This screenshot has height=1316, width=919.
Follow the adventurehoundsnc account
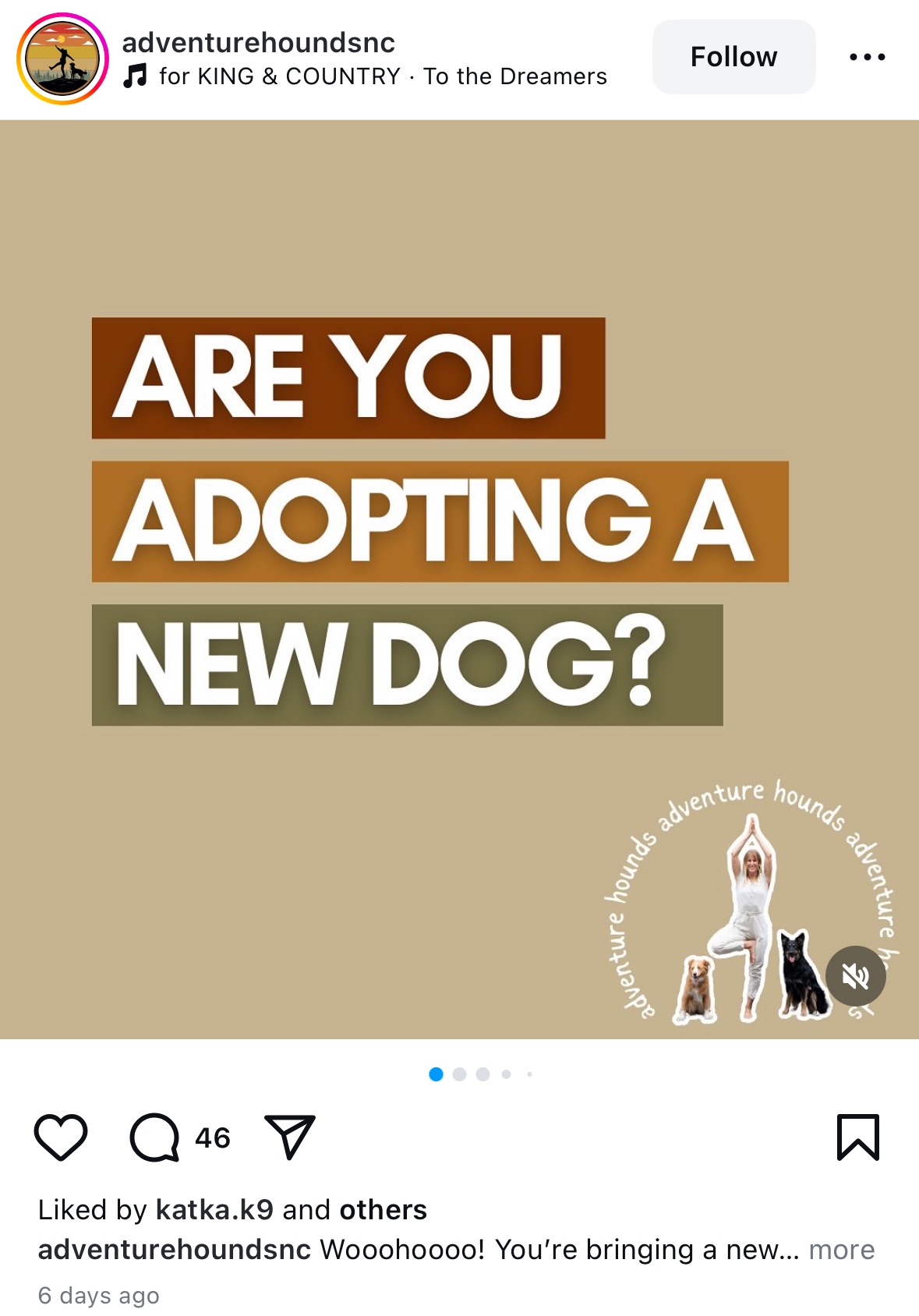point(733,57)
